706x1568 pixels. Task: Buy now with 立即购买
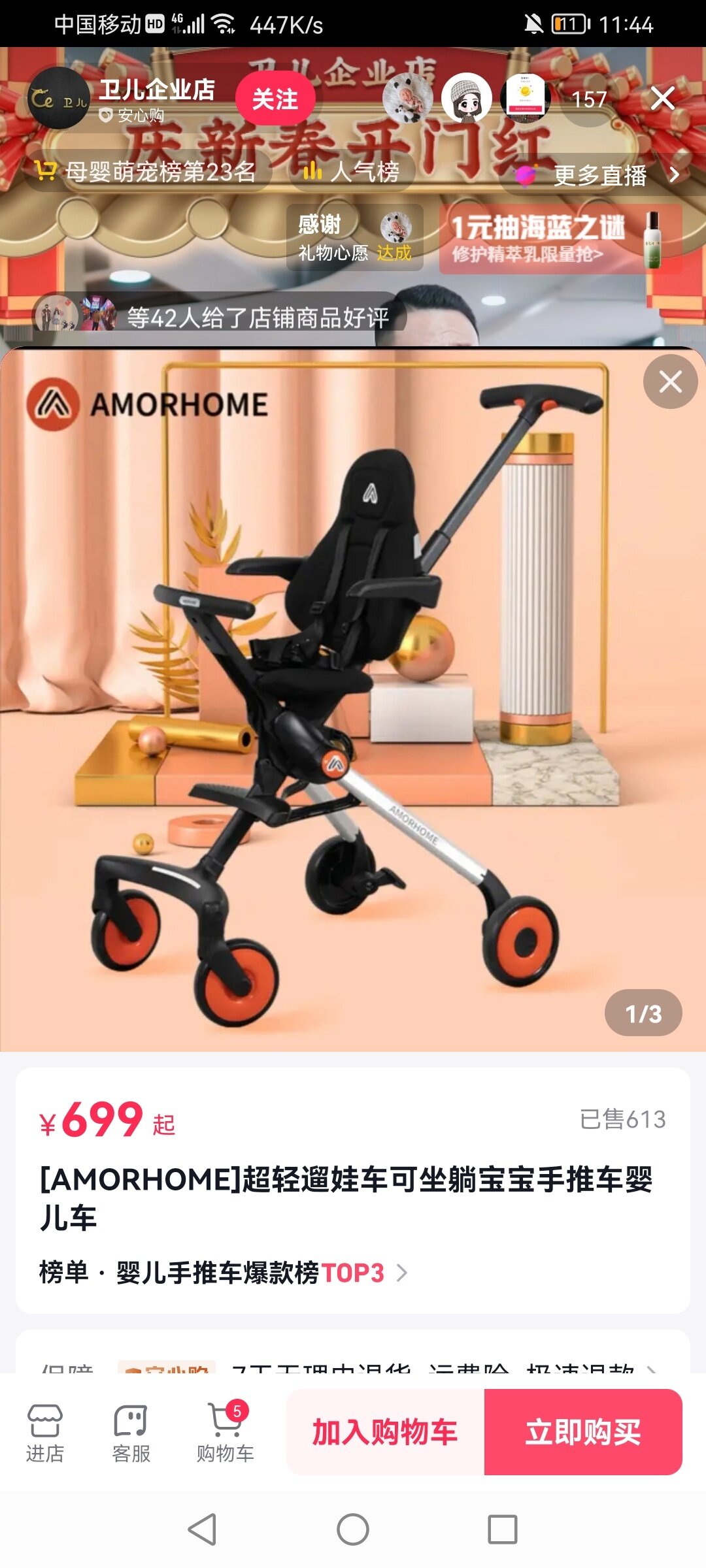click(583, 1432)
